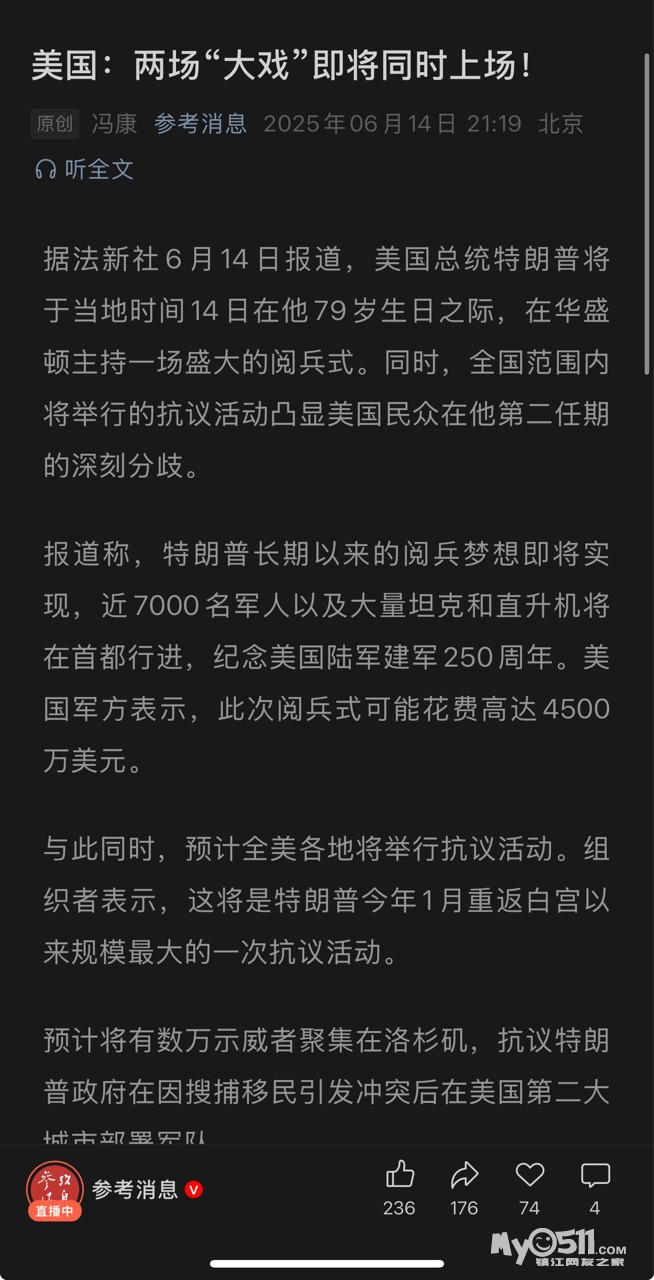Viewport: 654px width, 1280px height.
Task: Open the 参考消息 account link in byline
Action: pyautogui.click(x=200, y=124)
